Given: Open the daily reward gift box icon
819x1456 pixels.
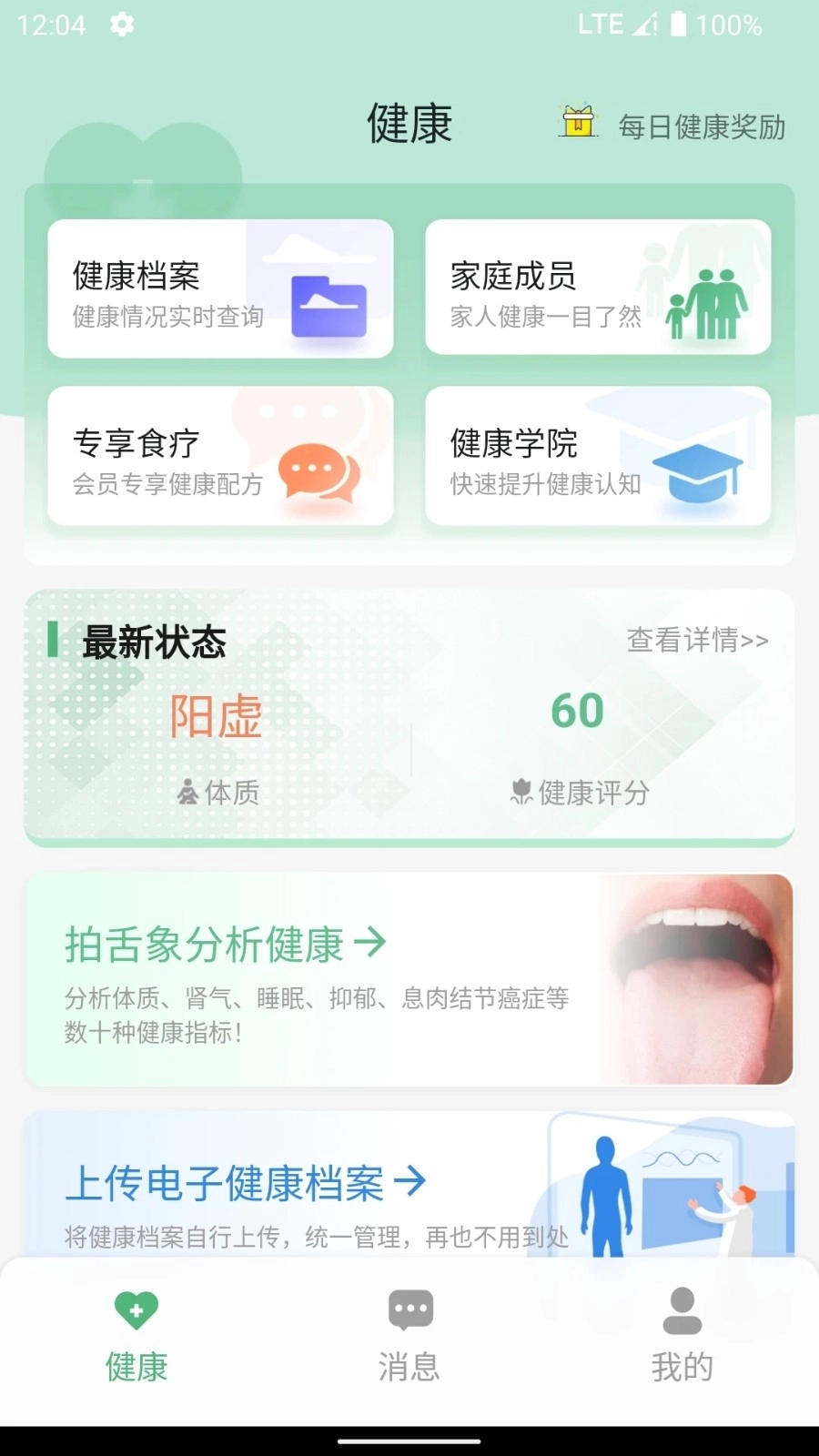Looking at the screenshot, I should [578, 121].
